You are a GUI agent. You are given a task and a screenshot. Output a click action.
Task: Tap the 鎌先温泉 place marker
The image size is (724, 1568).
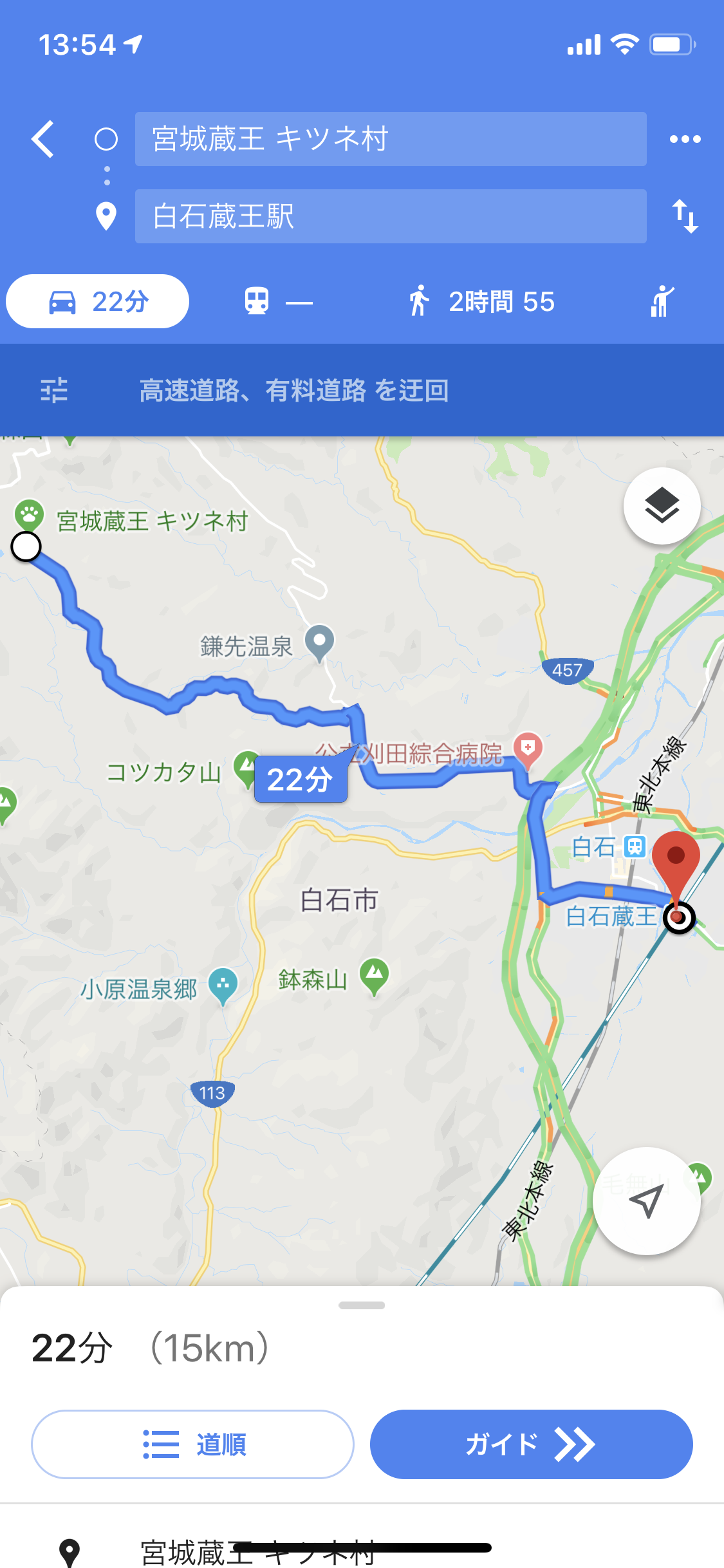point(319,641)
